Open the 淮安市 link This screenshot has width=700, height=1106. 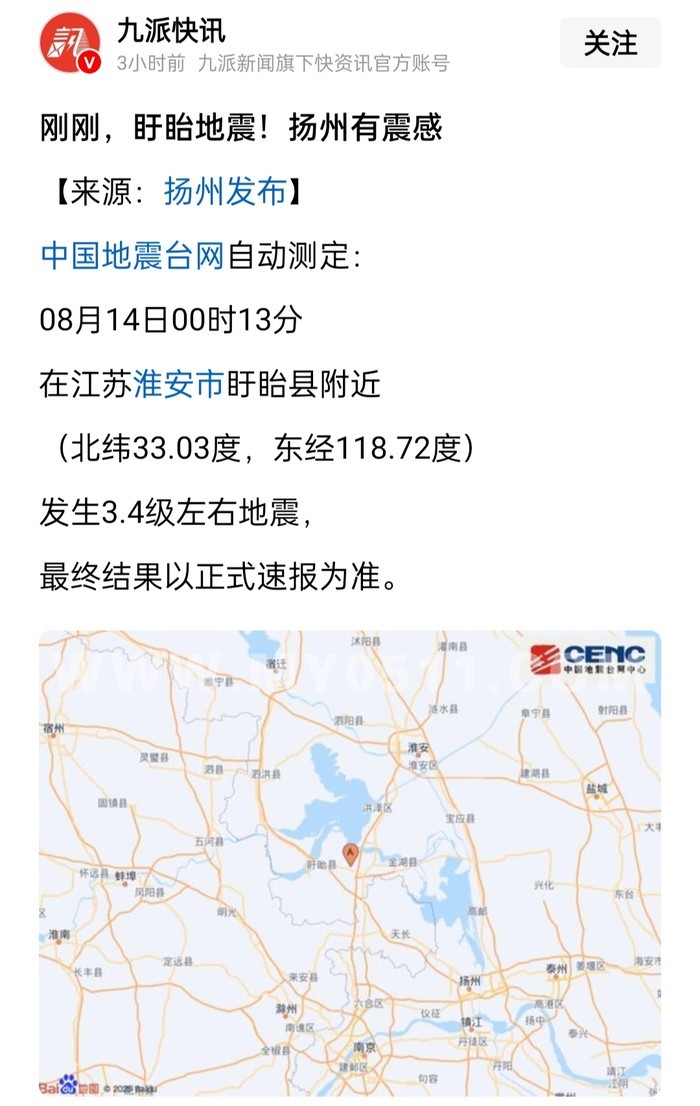[x=179, y=385]
